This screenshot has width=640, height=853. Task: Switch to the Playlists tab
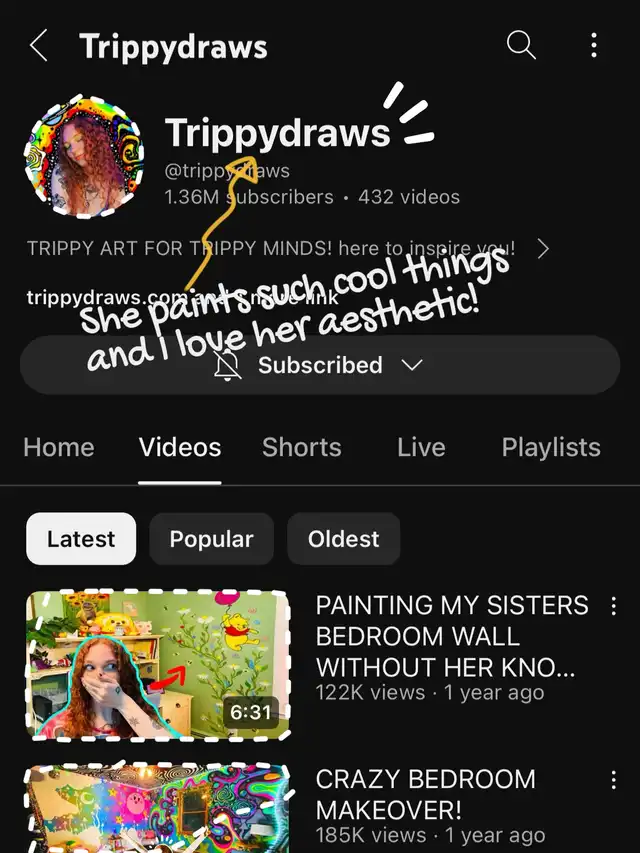(551, 447)
